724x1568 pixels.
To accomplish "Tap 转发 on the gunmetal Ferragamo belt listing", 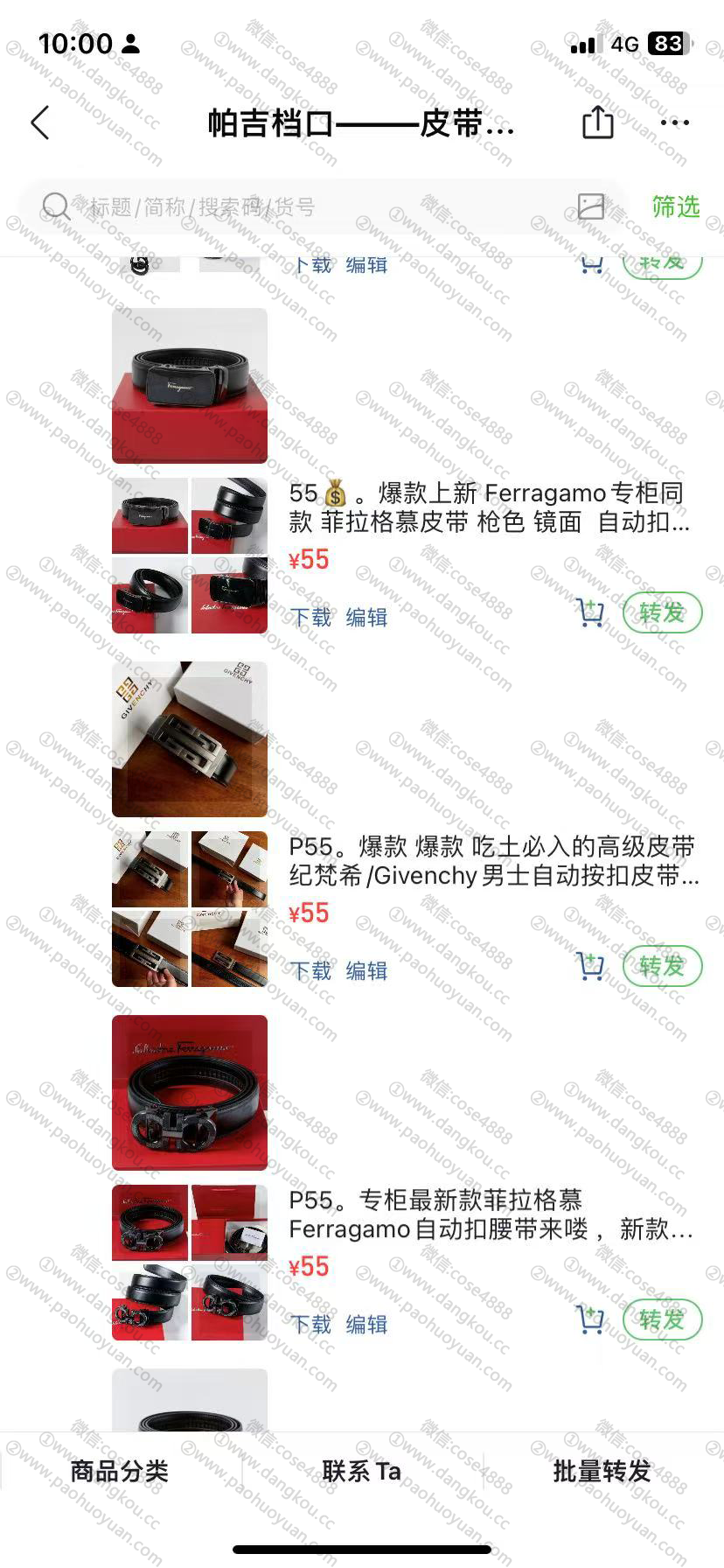I will pos(662,612).
